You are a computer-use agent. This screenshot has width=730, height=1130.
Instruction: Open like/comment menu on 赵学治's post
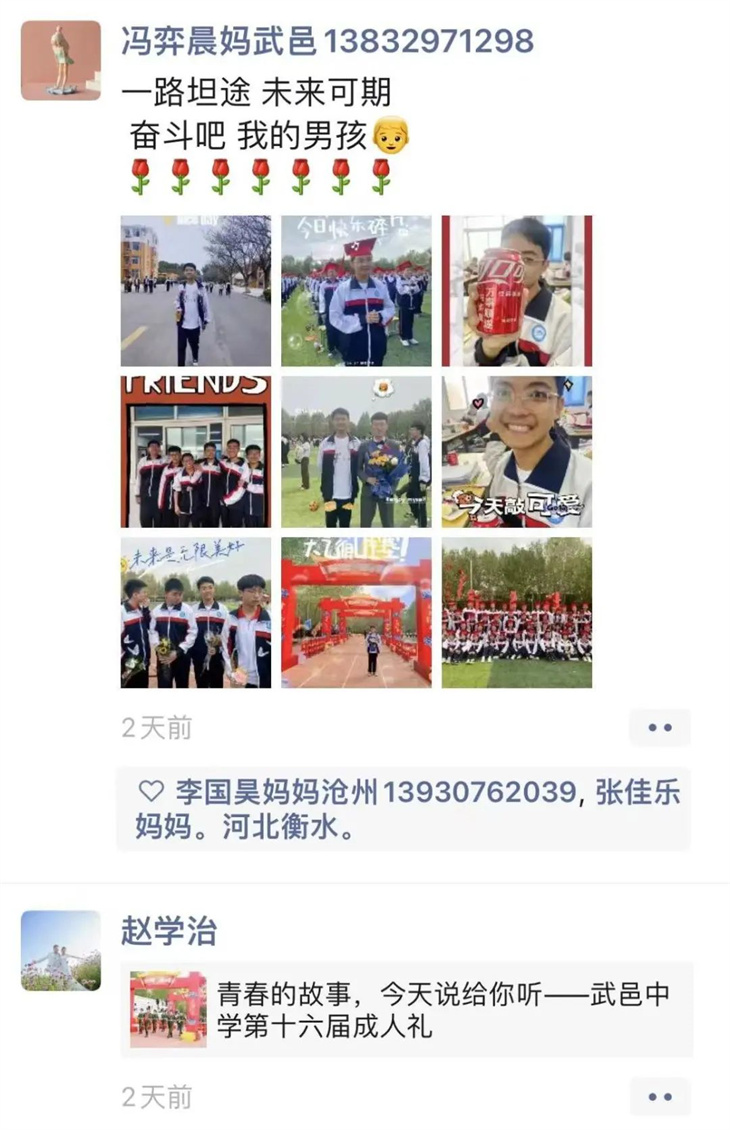tap(660, 1097)
